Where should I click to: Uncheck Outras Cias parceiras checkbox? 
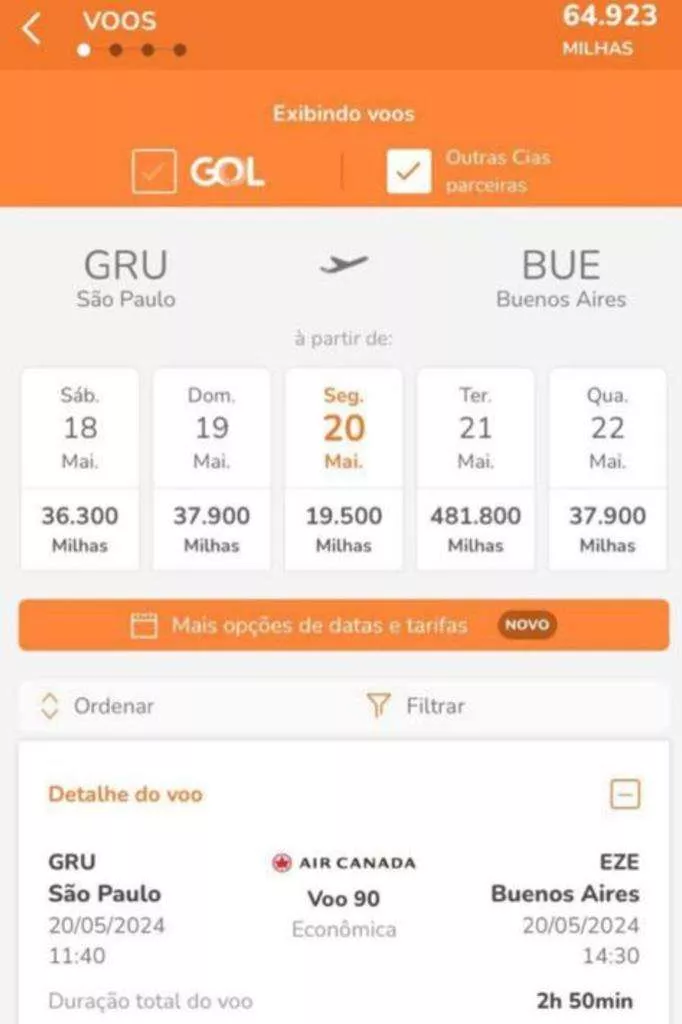tap(409, 172)
